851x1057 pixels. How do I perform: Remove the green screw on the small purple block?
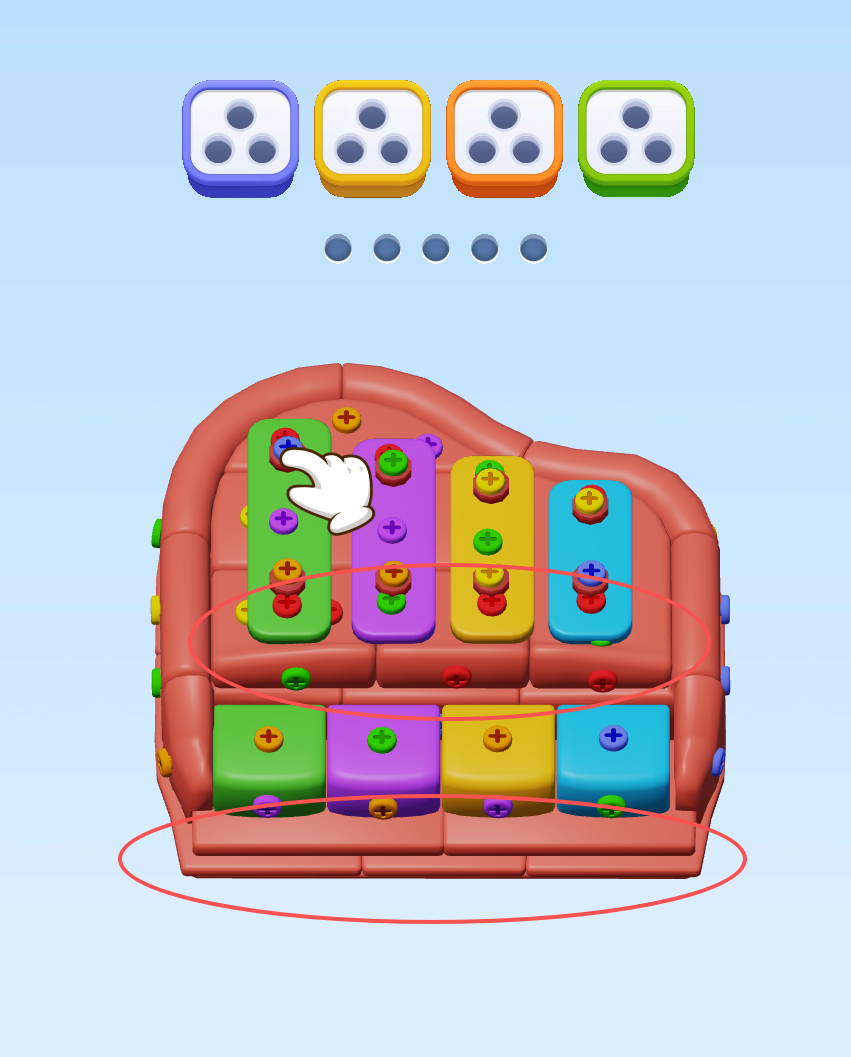coord(382,740)
